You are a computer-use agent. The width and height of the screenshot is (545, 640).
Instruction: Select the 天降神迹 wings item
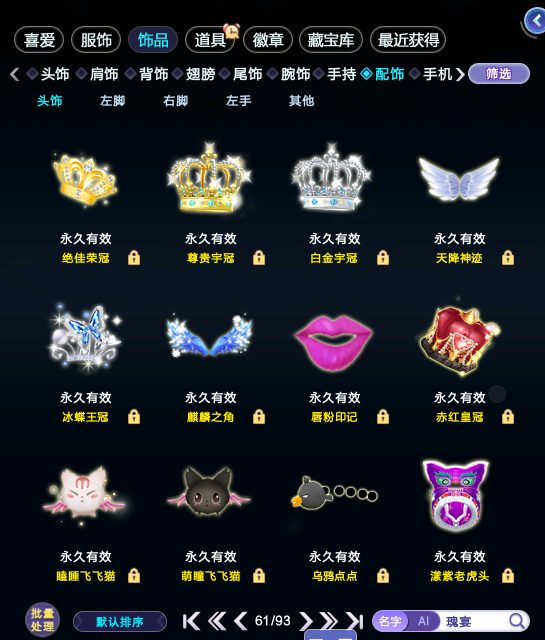click(x=459, y=180)
